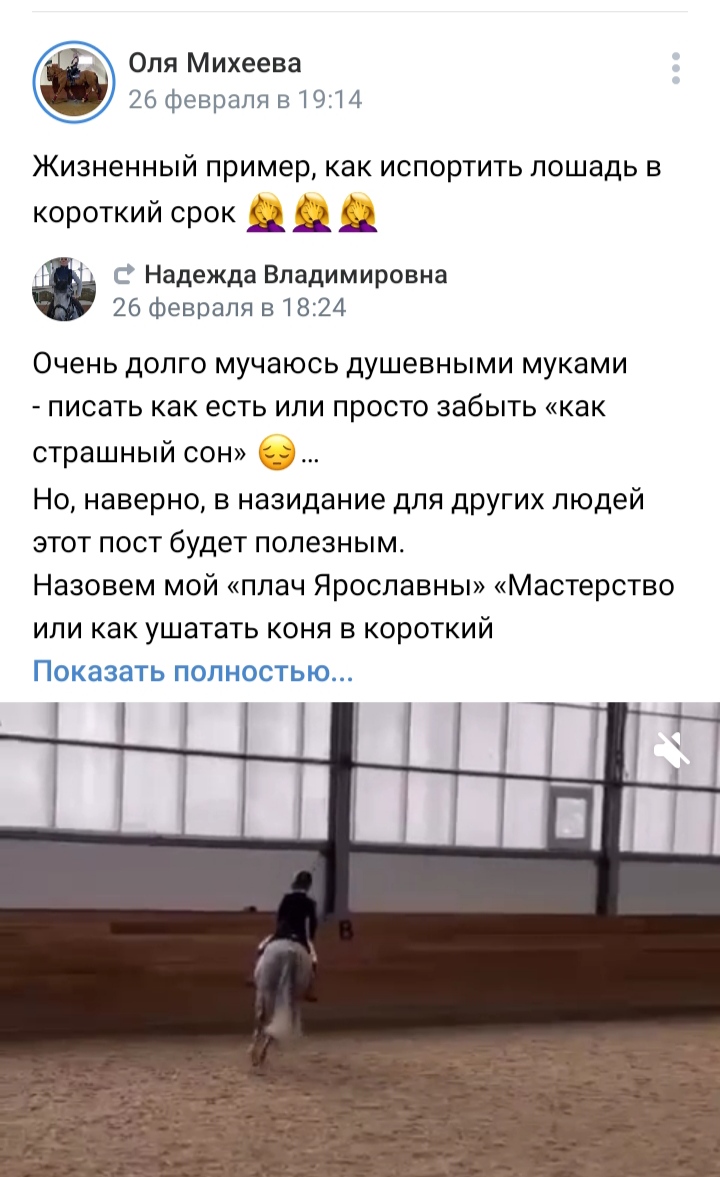Open Надежда Владимировна's avatar
The height and width of the screenshot is (1177, 720).
pyautogui.click(x=64, y=289)
